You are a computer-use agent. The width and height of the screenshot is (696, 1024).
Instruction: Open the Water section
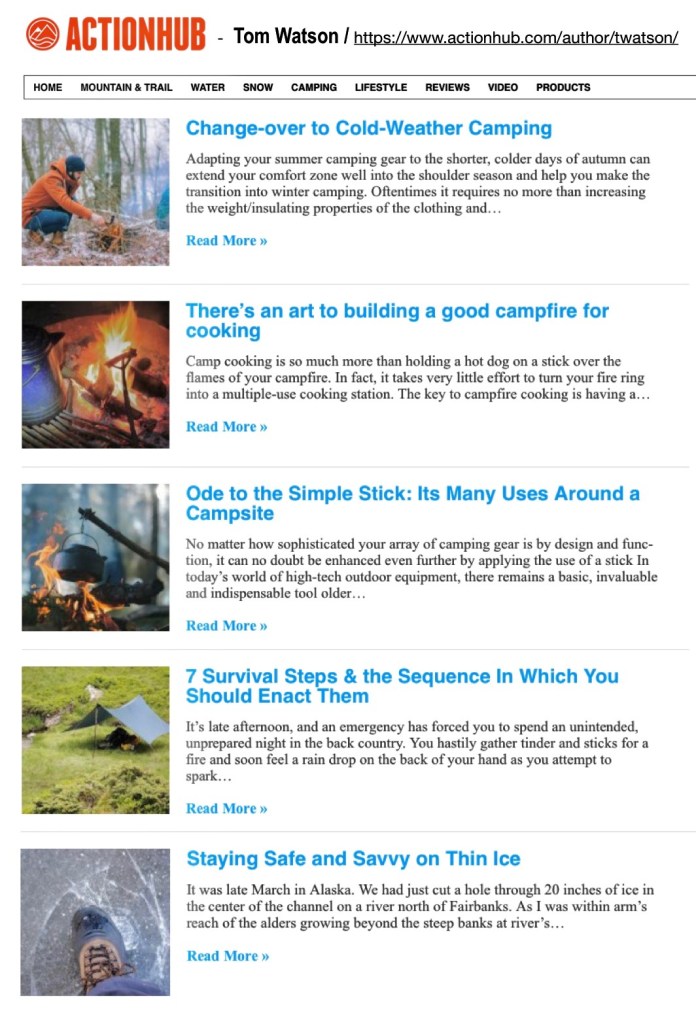point(208,88)
